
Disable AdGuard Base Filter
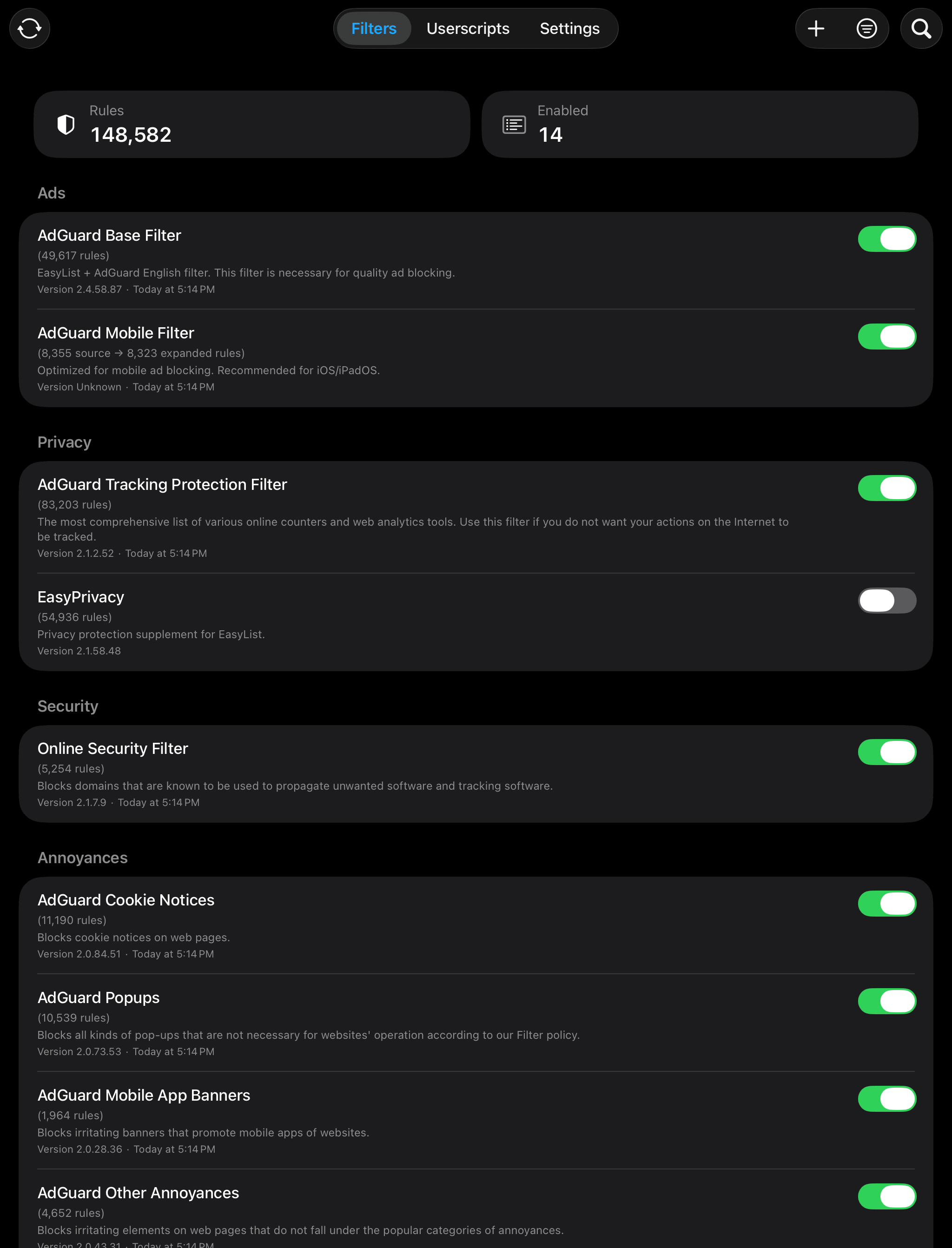coord(887,239)
